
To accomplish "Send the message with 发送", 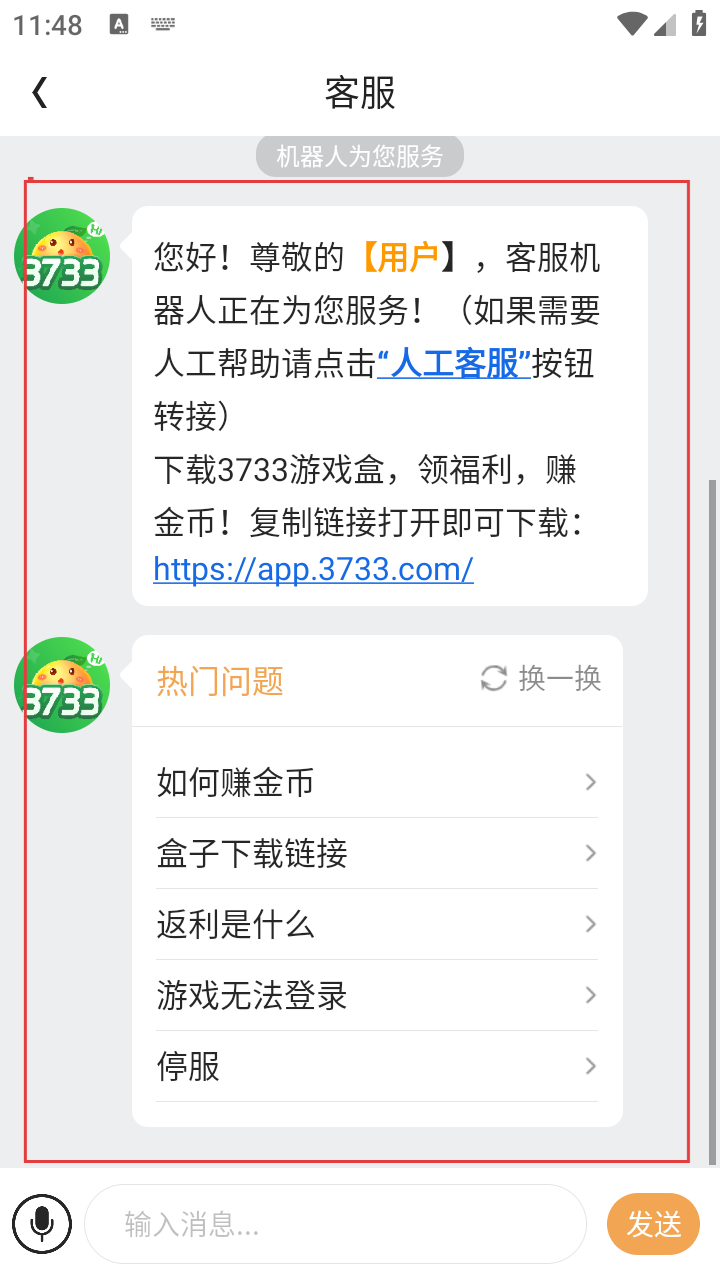I will pos(653,1224).
